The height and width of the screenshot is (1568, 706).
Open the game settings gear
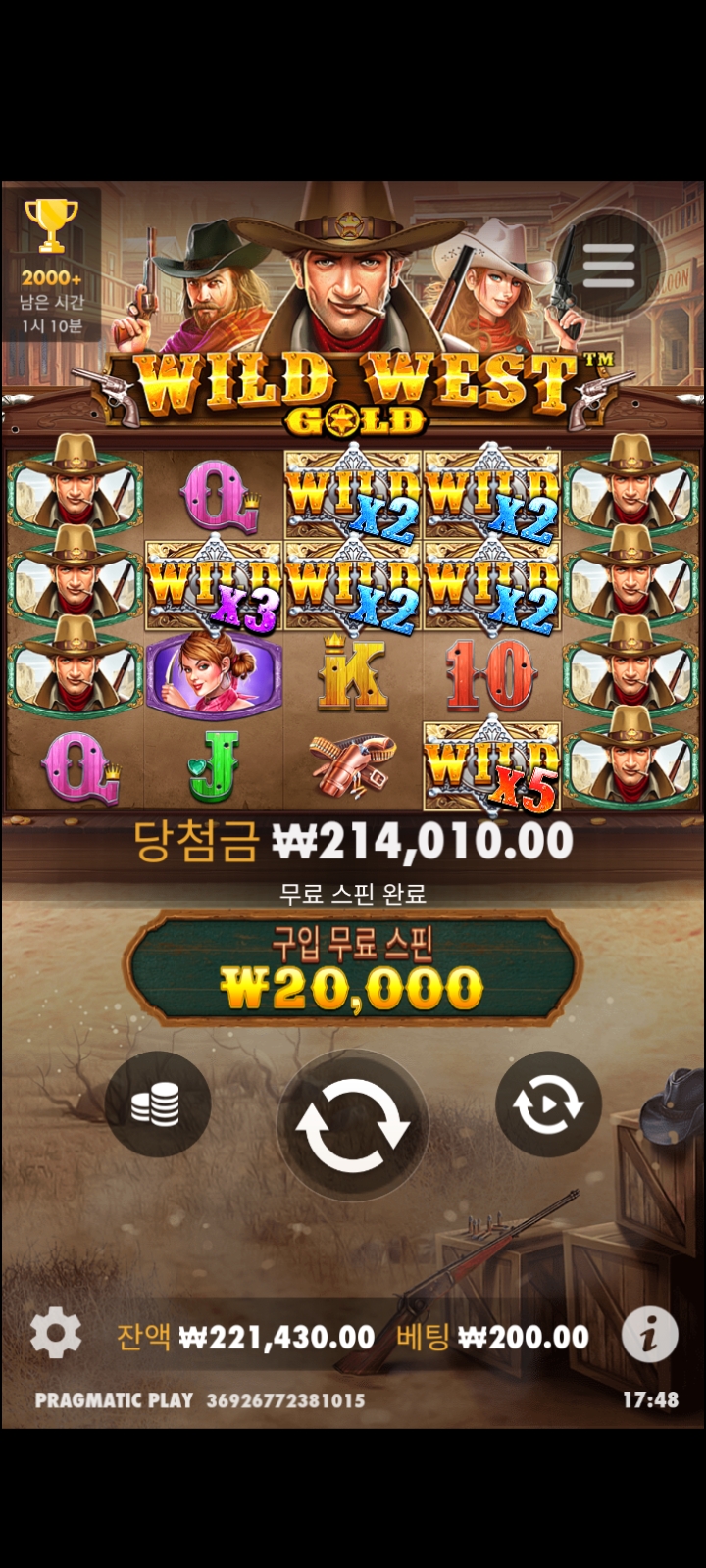[55, 1335]
